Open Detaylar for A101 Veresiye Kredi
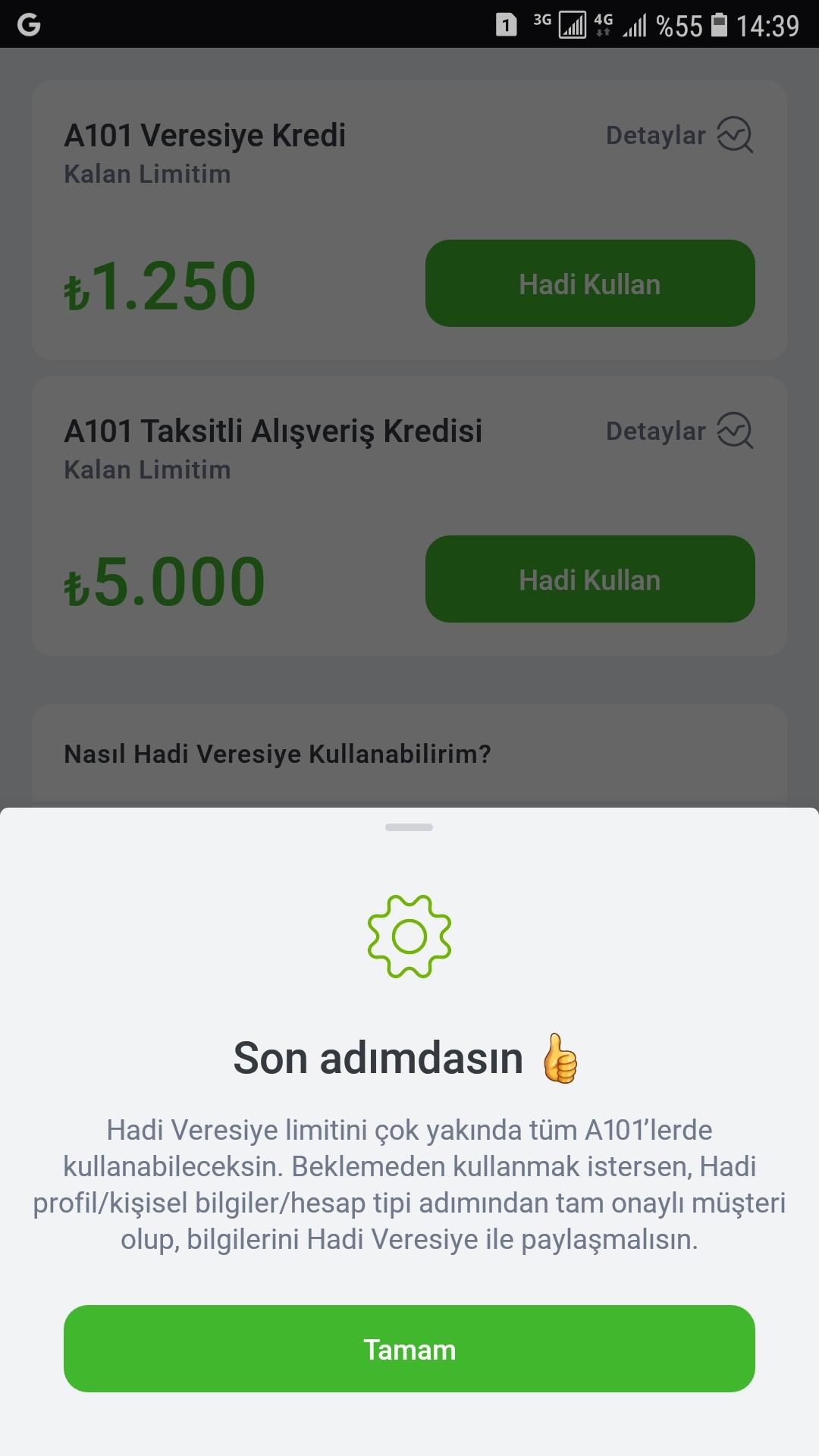This screenshot has width=819, height=1456. click(x=654, y=135)
